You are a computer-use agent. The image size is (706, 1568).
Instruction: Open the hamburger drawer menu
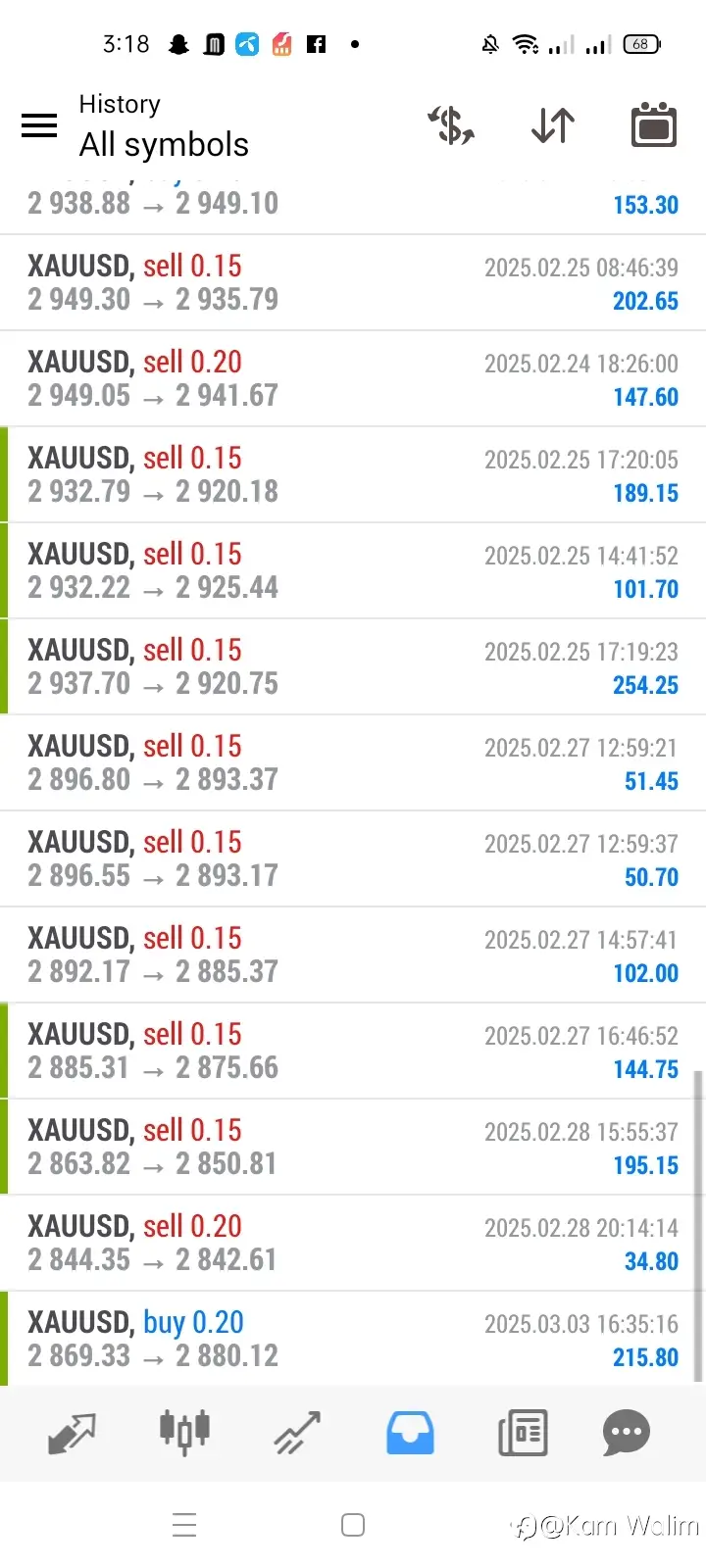39,125
